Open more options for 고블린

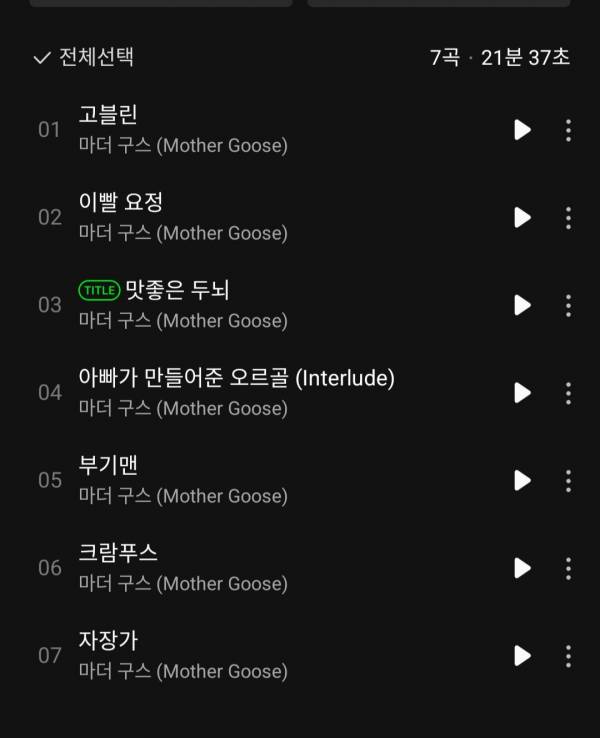tap(568, 130)
